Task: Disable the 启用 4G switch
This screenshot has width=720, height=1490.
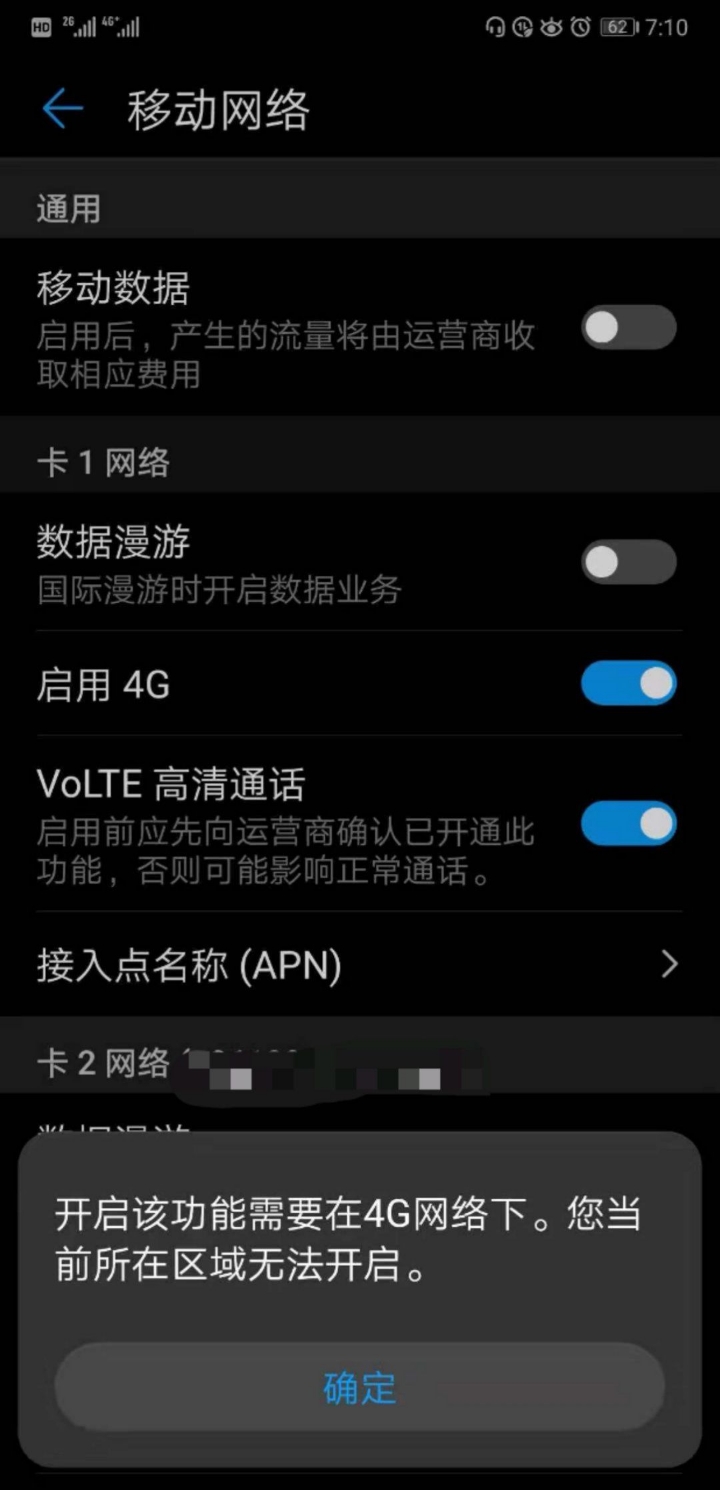Action: tap(629, 683)
